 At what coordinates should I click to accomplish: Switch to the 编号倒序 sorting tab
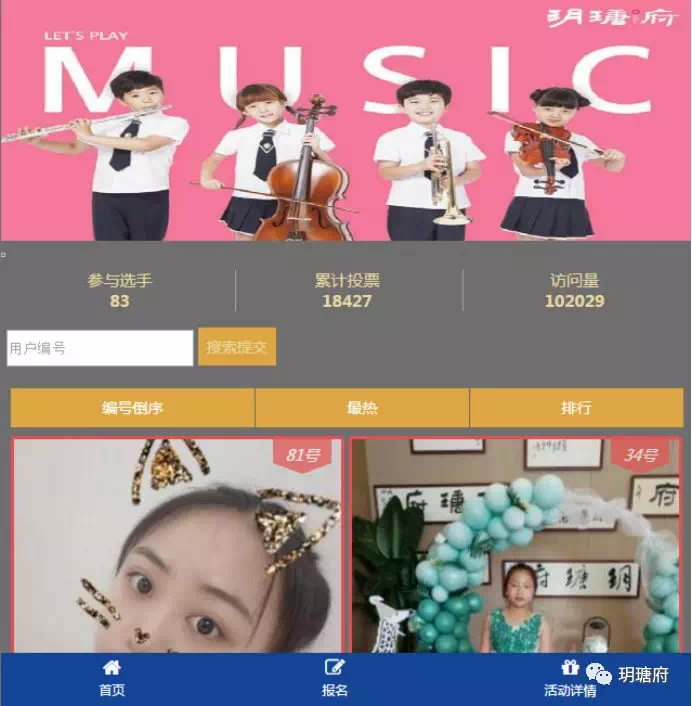(x=133, y=408)
